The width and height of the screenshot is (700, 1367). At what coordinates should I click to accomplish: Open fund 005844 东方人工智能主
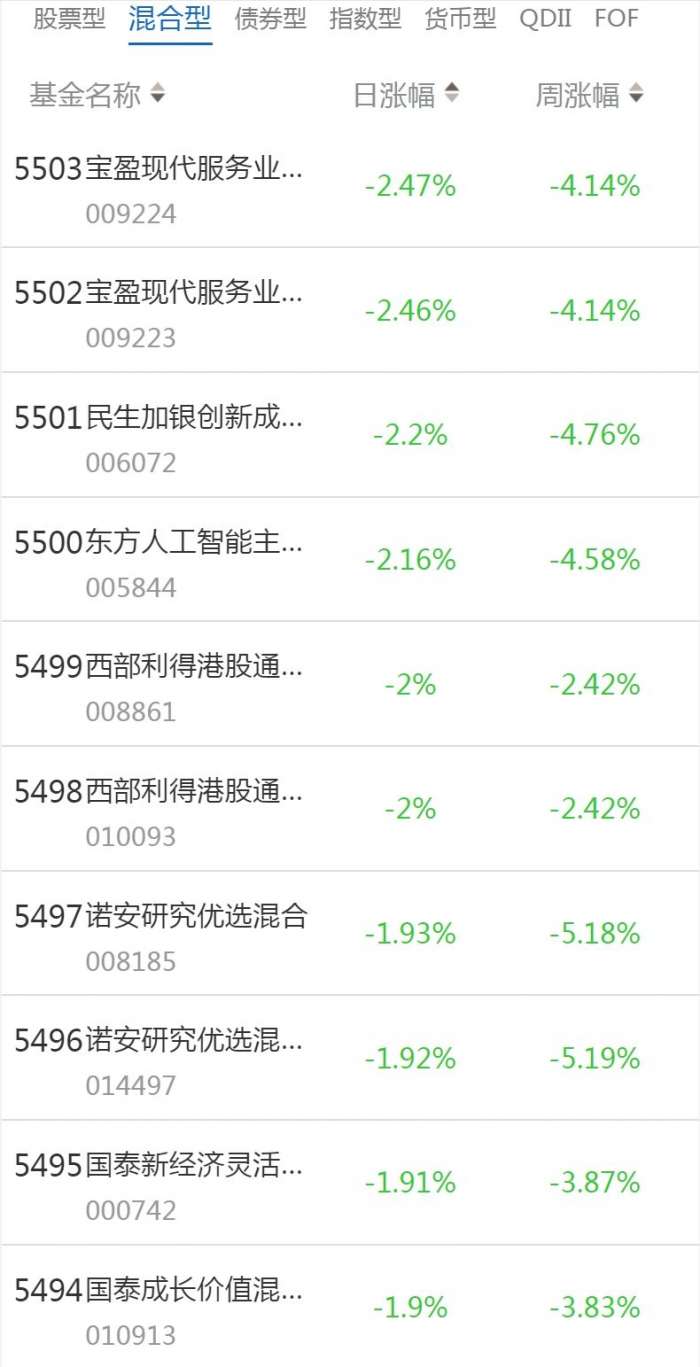pos(350,559)
